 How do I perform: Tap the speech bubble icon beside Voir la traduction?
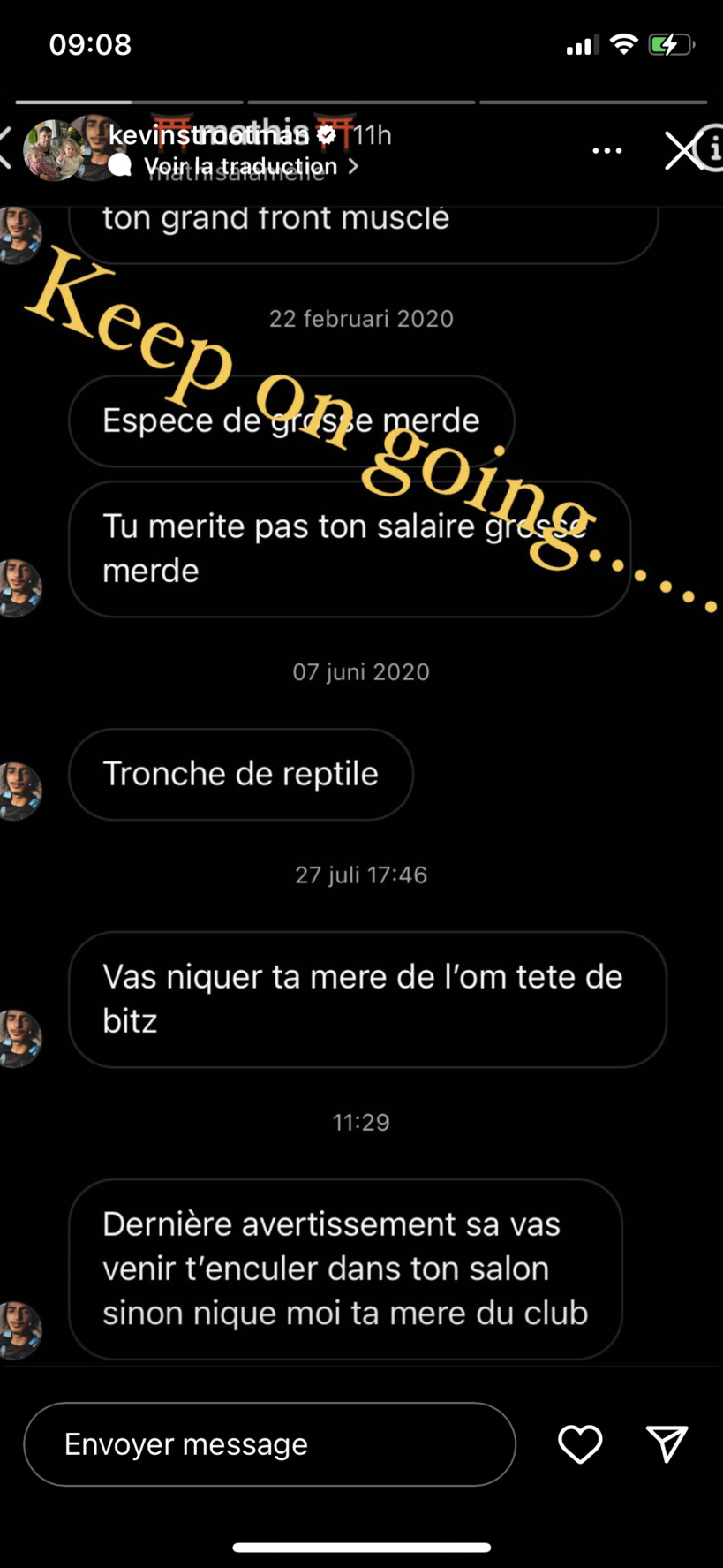[121, 167]
